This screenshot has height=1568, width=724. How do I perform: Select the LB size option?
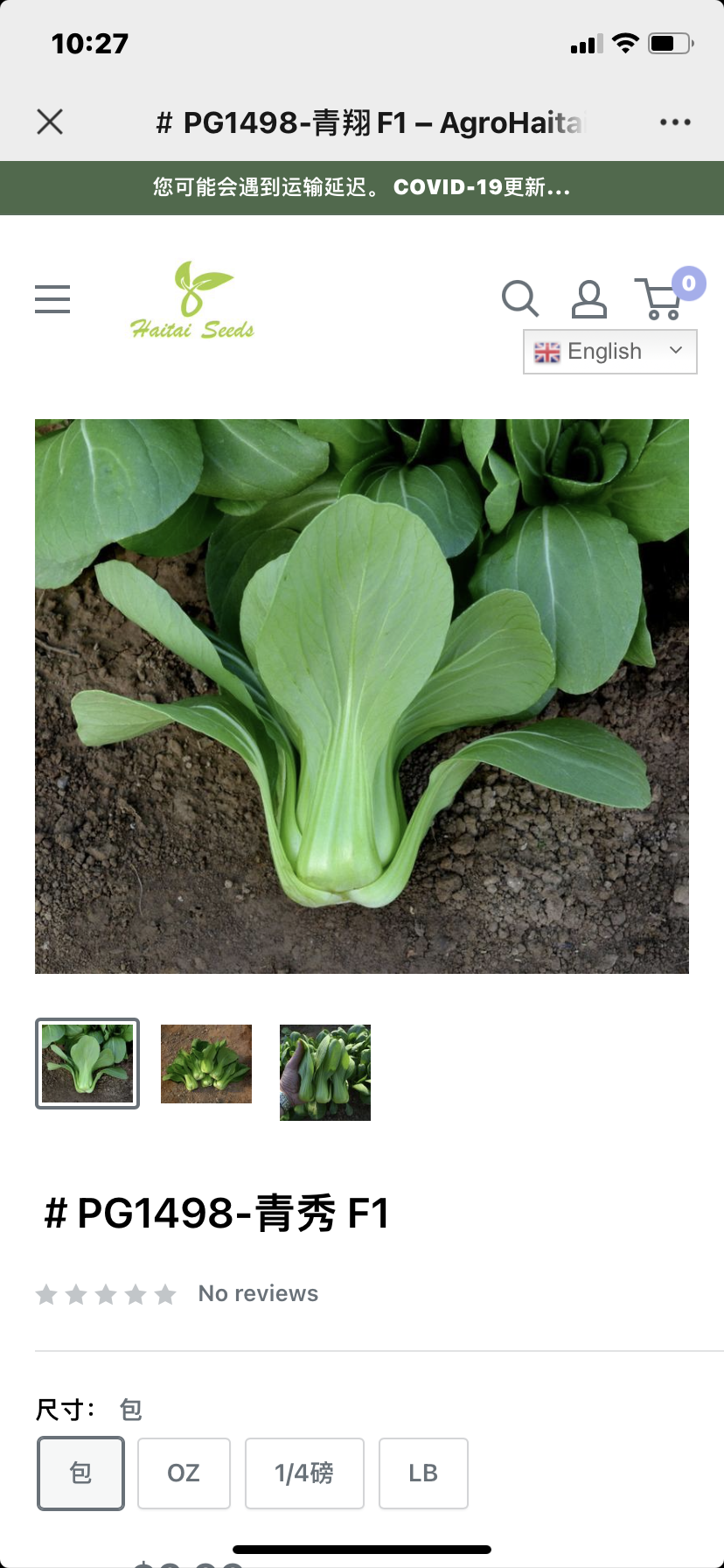coord(423,1473)
